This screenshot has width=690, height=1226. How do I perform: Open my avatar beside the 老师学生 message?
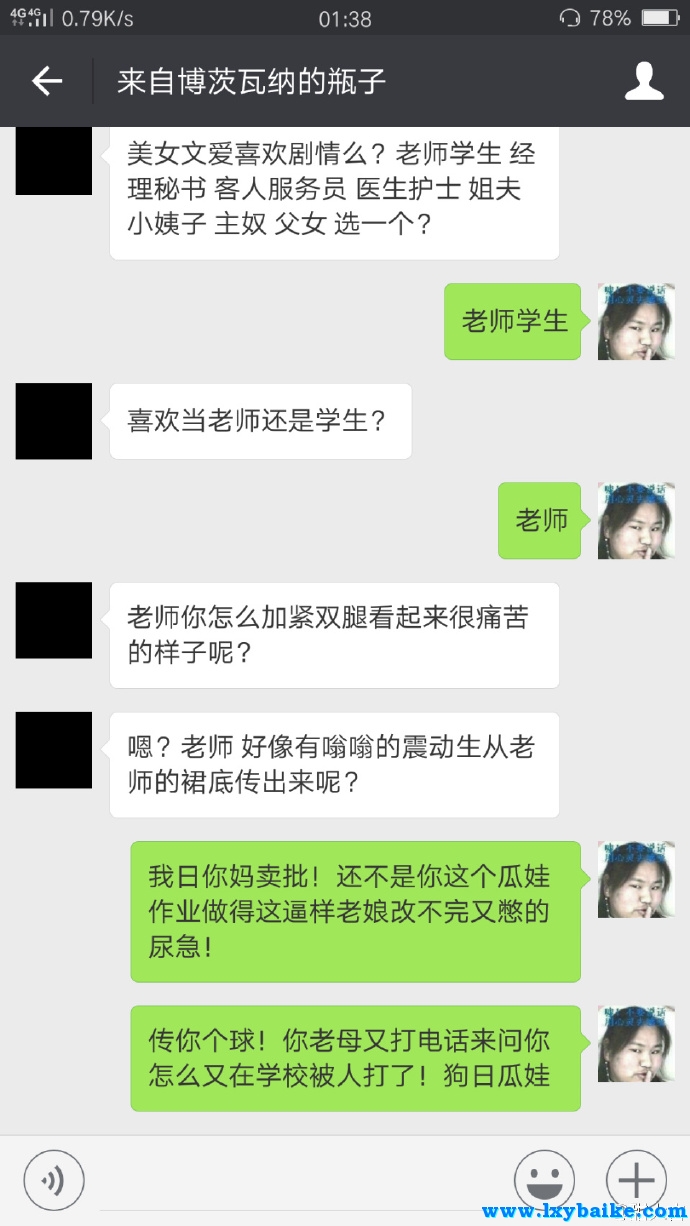click(636, 321)
